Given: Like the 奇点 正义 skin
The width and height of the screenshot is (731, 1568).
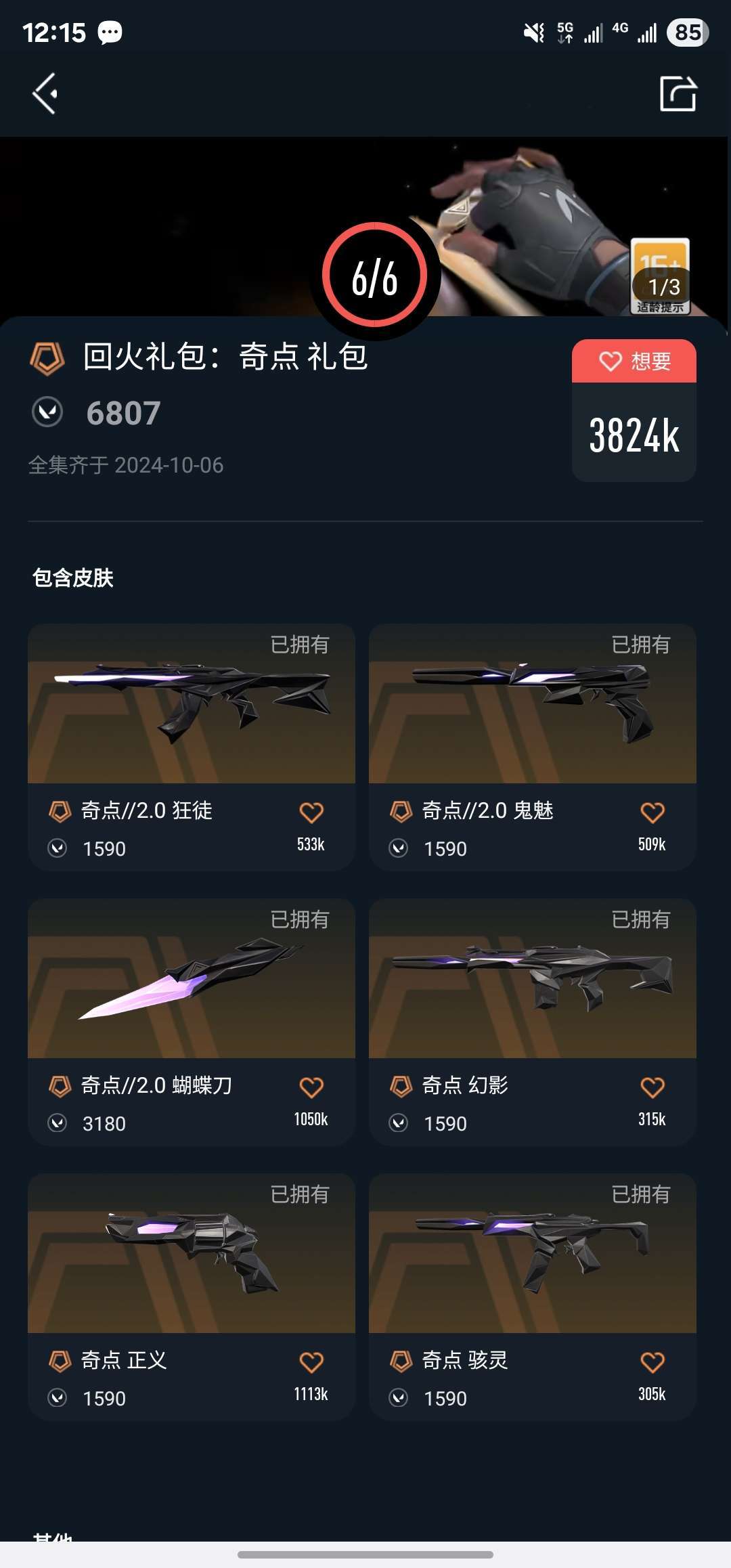Looking at the screenshot, I should tap(311, 1362).
